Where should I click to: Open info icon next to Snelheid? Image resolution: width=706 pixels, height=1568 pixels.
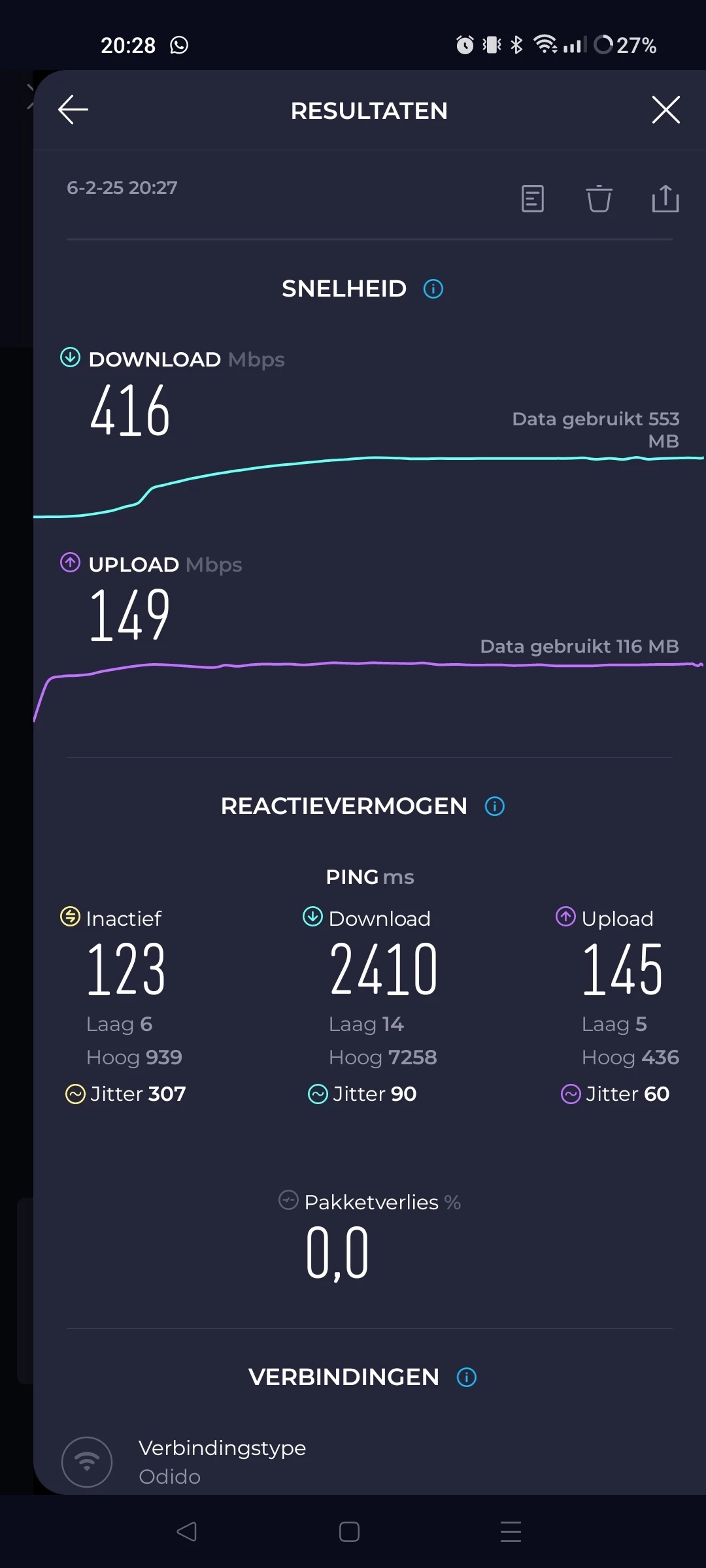click(x=433, y=289)
